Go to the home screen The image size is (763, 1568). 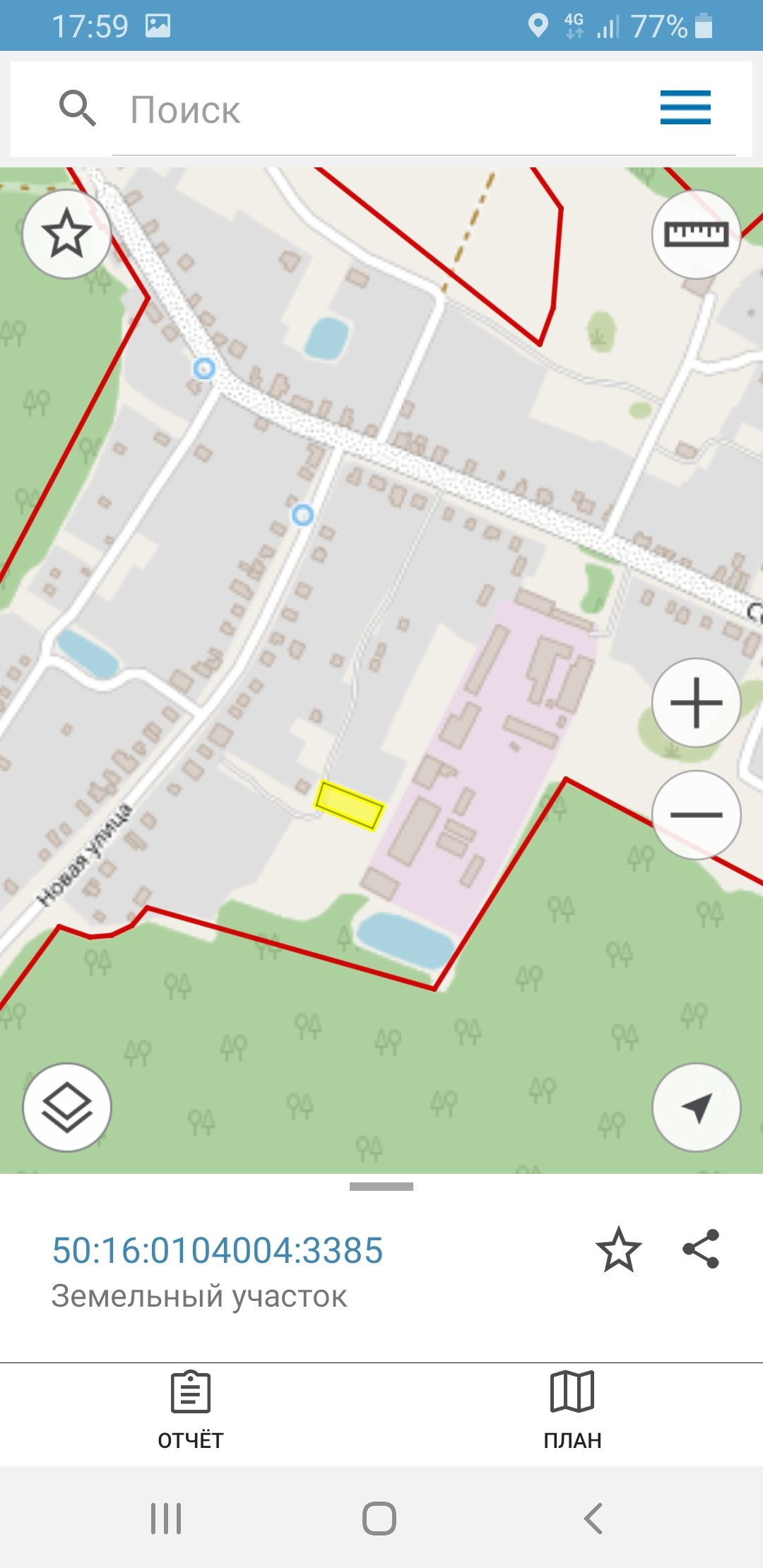tap(379, 1518)
